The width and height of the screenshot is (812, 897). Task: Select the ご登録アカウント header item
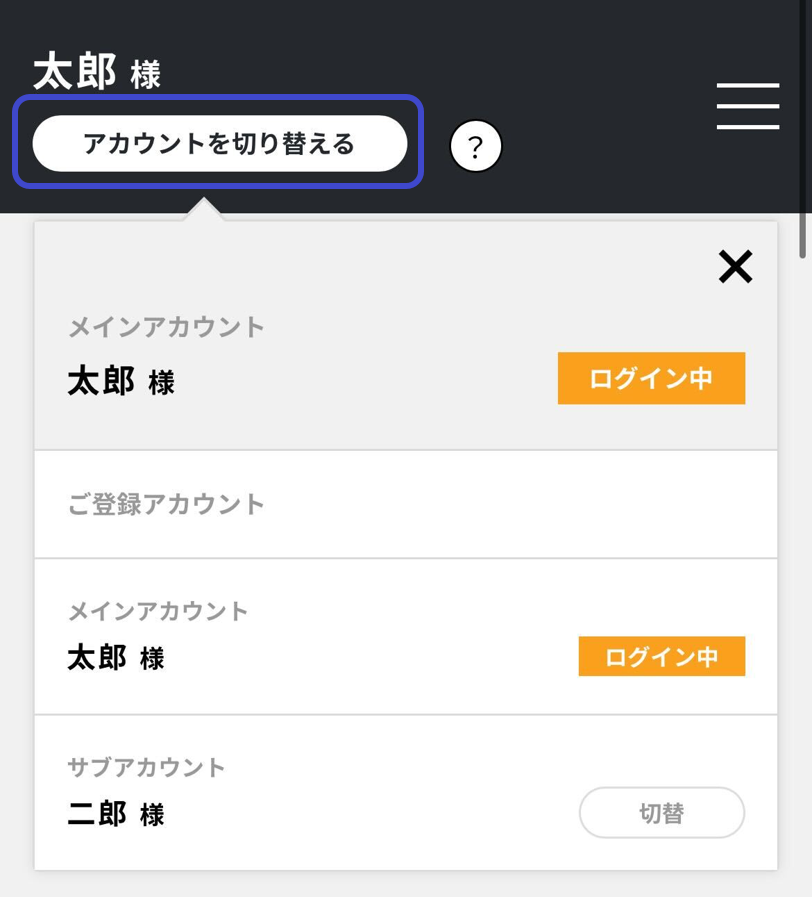point(166,504)
